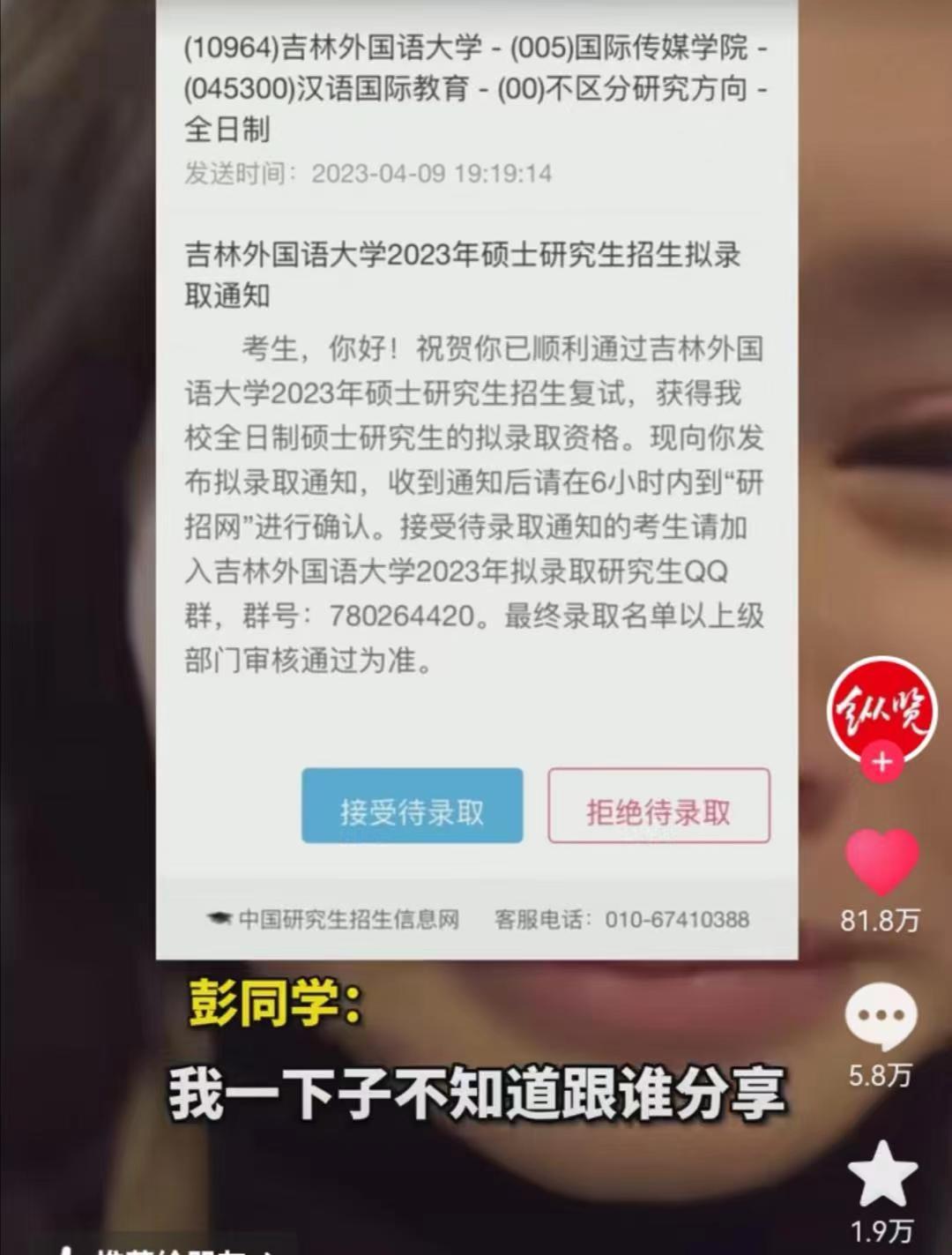Open the comments with 5.8万 replies

[x=881, y=1017]
